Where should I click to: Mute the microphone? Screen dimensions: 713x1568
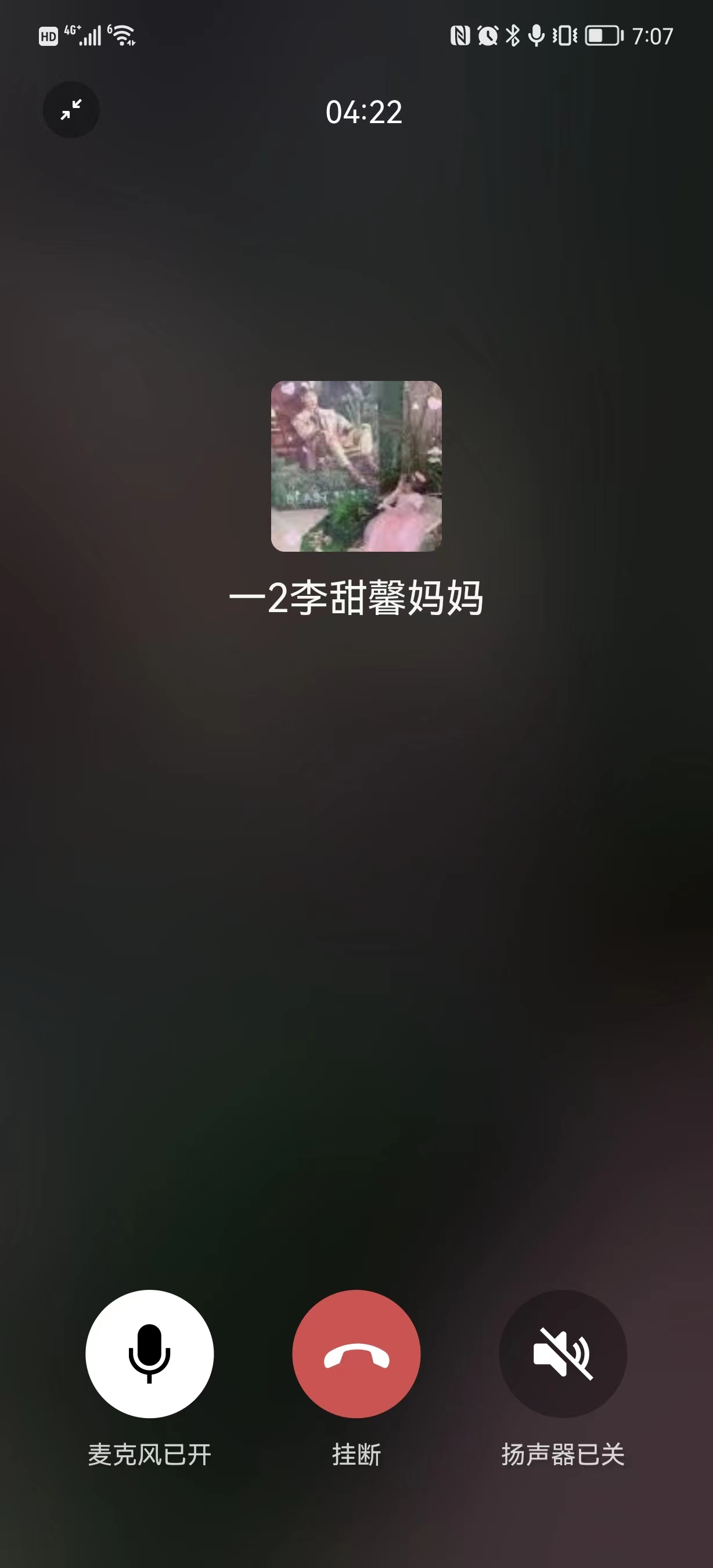click(149, 1354)
